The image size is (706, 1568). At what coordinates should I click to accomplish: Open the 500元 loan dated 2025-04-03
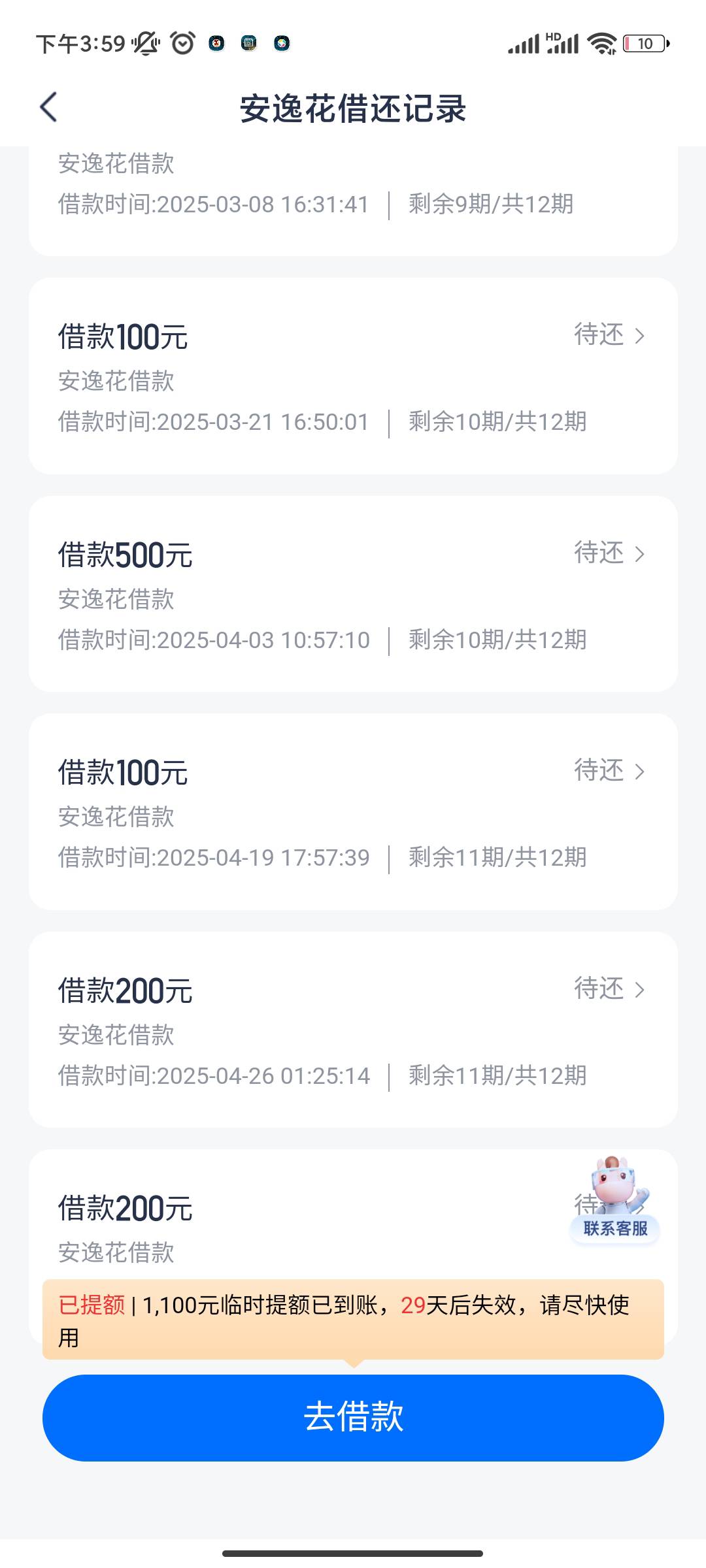pyautogui.click(x=353, y=594)
